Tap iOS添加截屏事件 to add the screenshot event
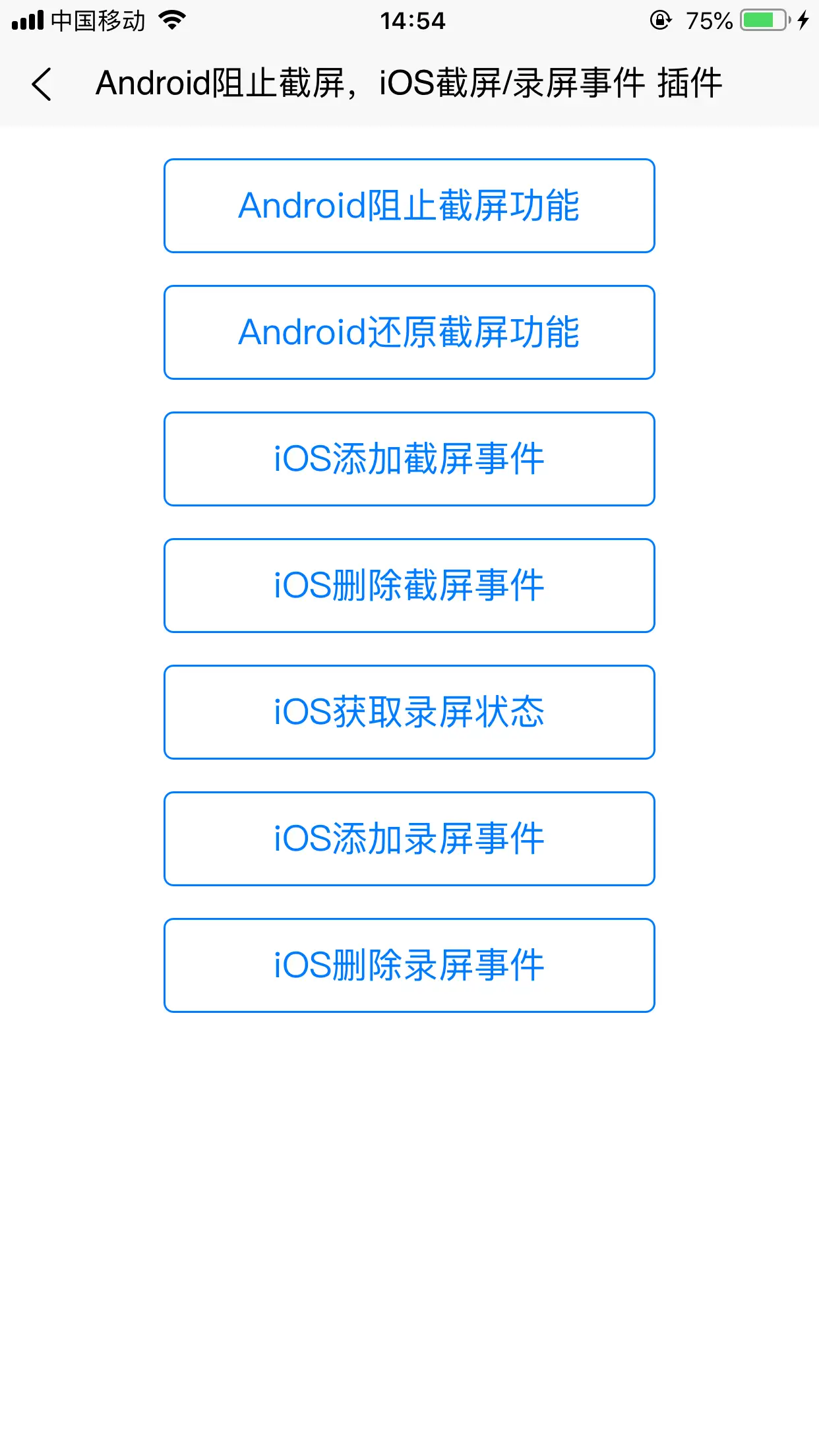The height and width of the screenshot is (1456, 819). [x=409, y=459]
